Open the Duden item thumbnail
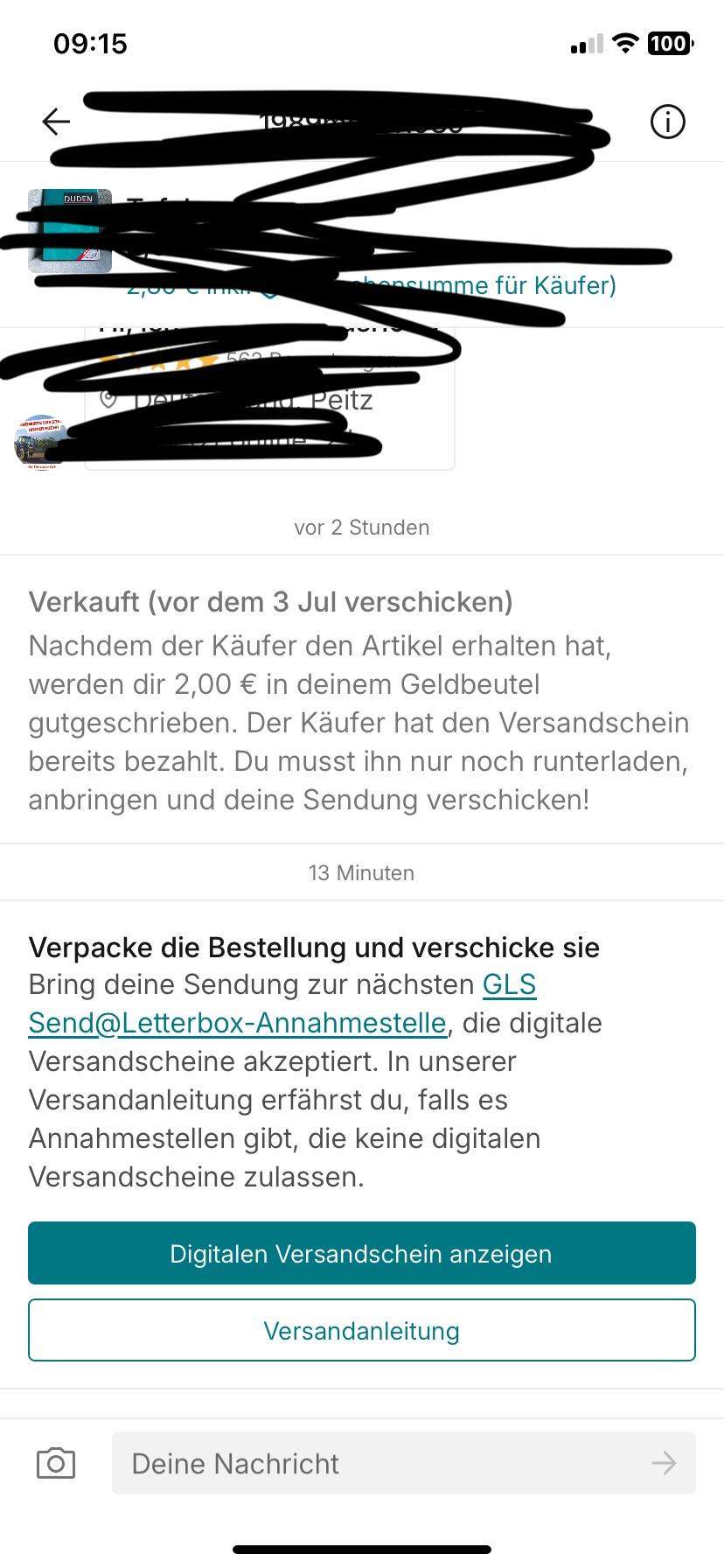Image resolution: width=724 pixels, height=1568 pixels. click(x=70, y=231)
